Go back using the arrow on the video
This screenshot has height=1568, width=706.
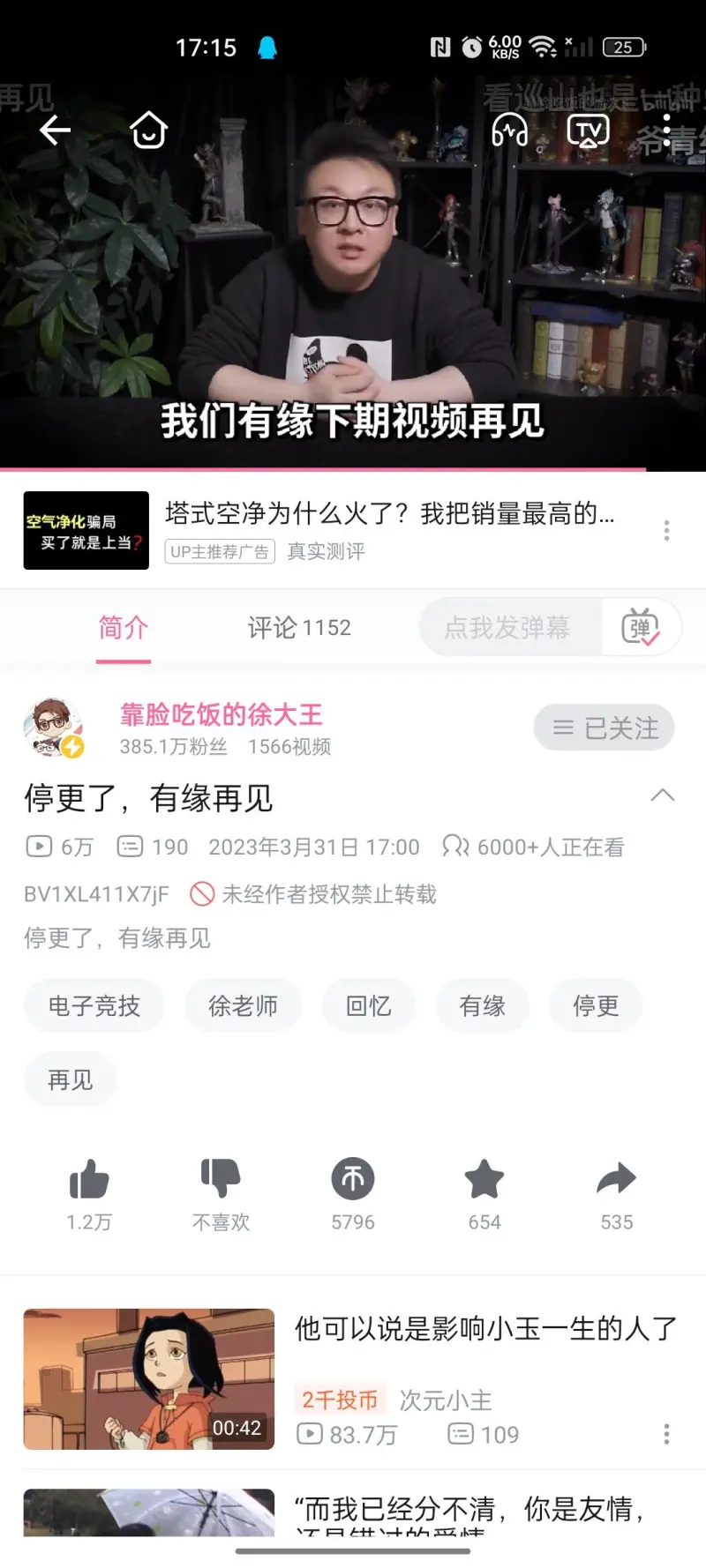pos(55,131)
